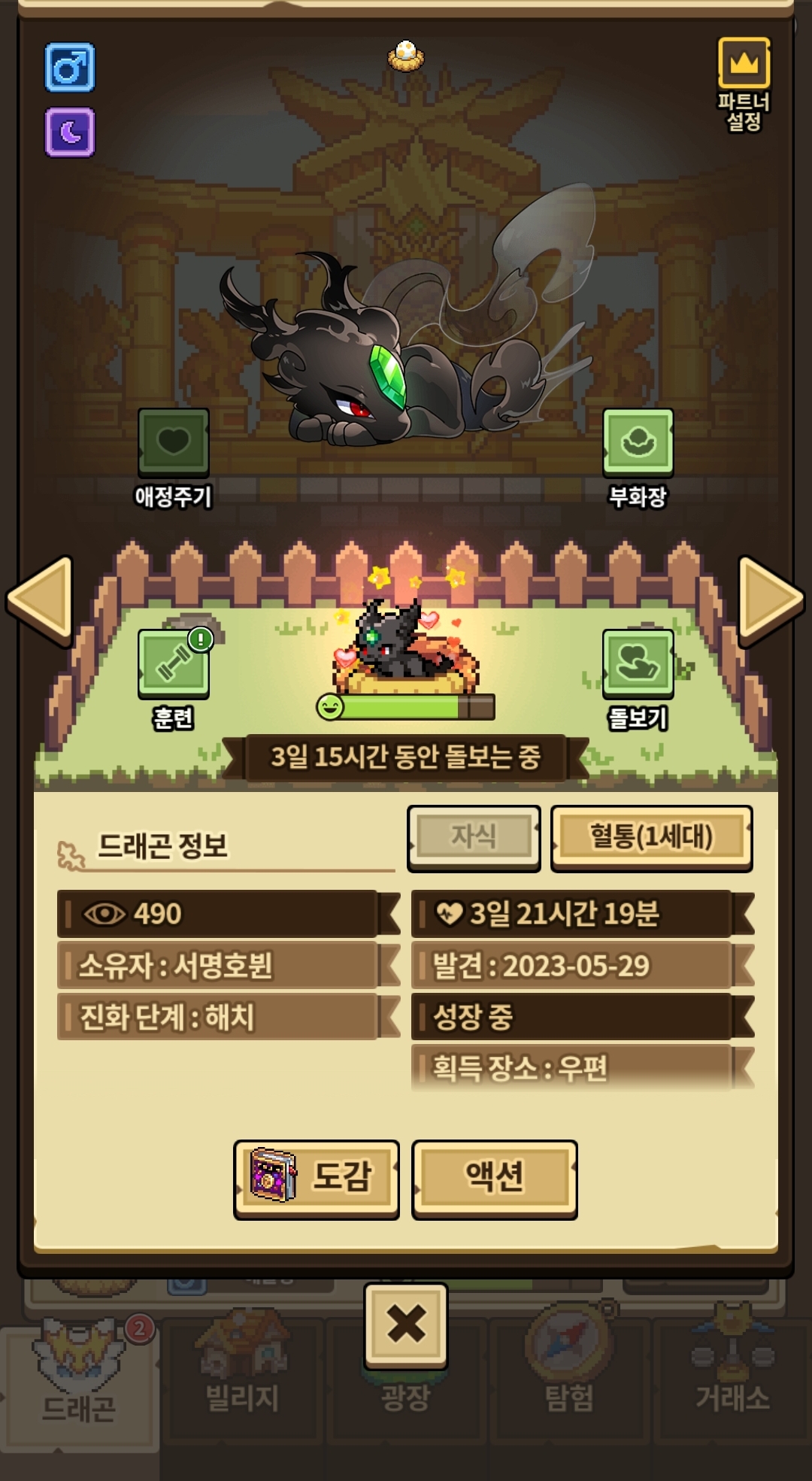Tap the purple moon icon
This screenshot has height=1481, width=812.
coord(70,132)
